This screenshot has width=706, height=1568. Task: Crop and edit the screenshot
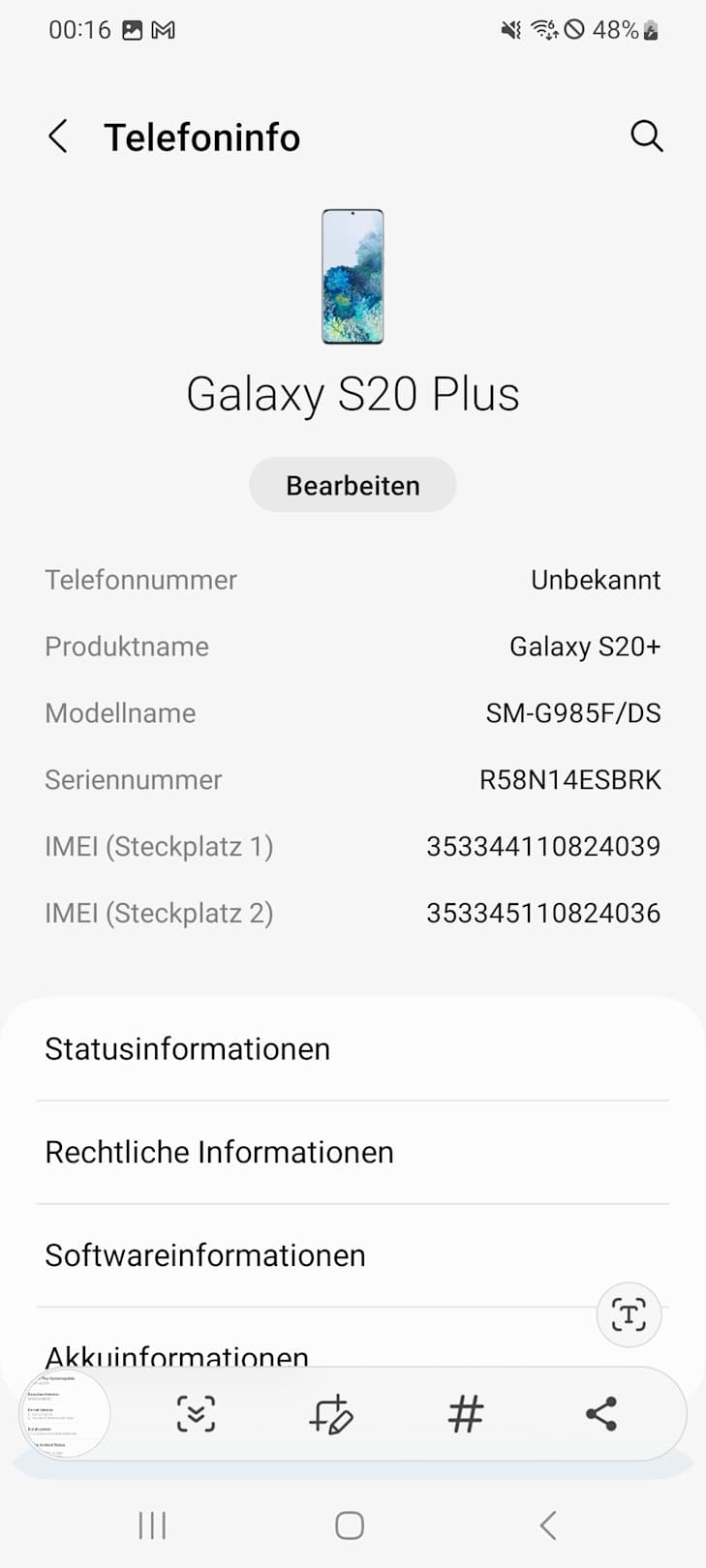click(331, 1414)
